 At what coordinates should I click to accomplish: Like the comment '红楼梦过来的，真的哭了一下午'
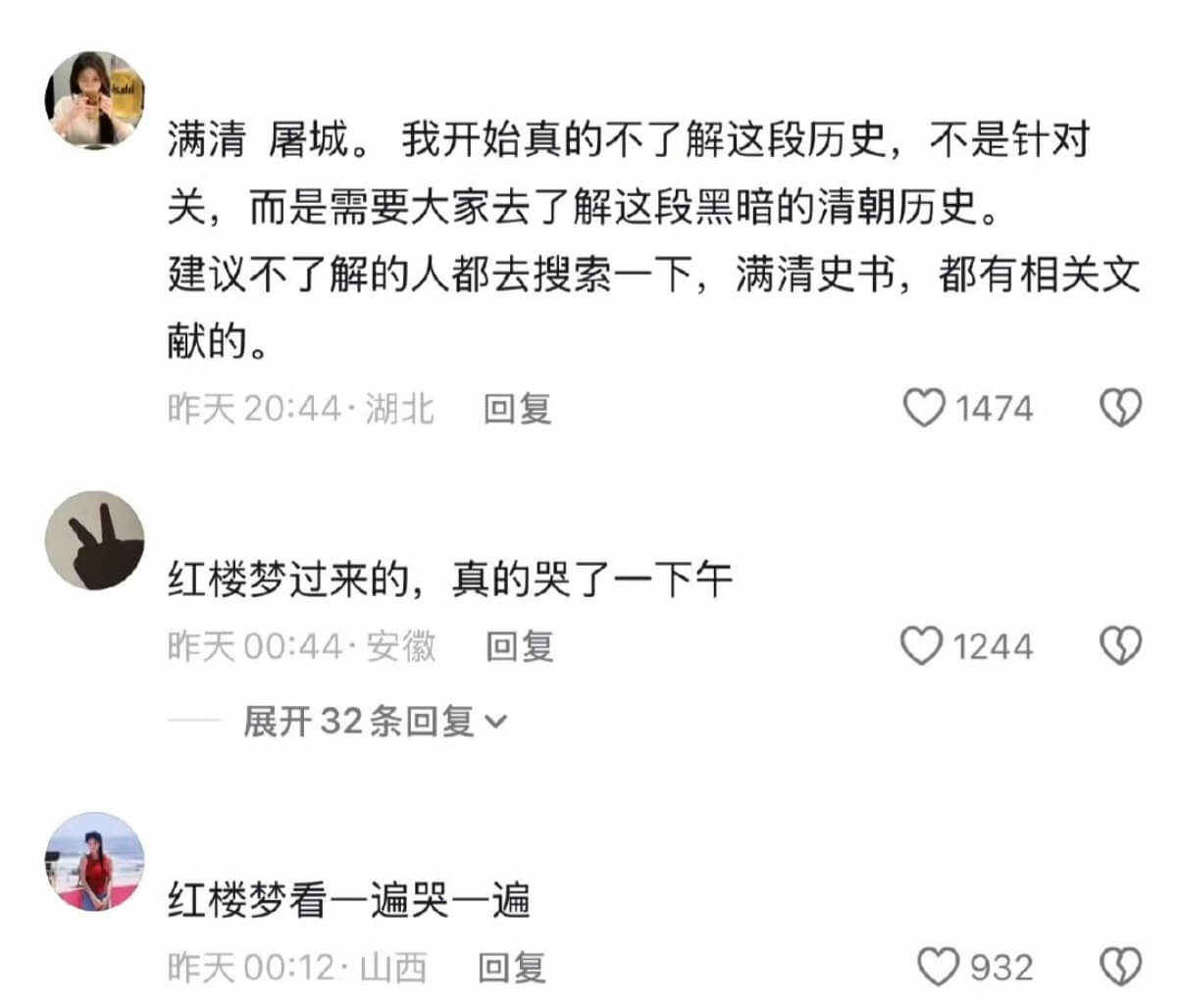(x=921, y=646)
